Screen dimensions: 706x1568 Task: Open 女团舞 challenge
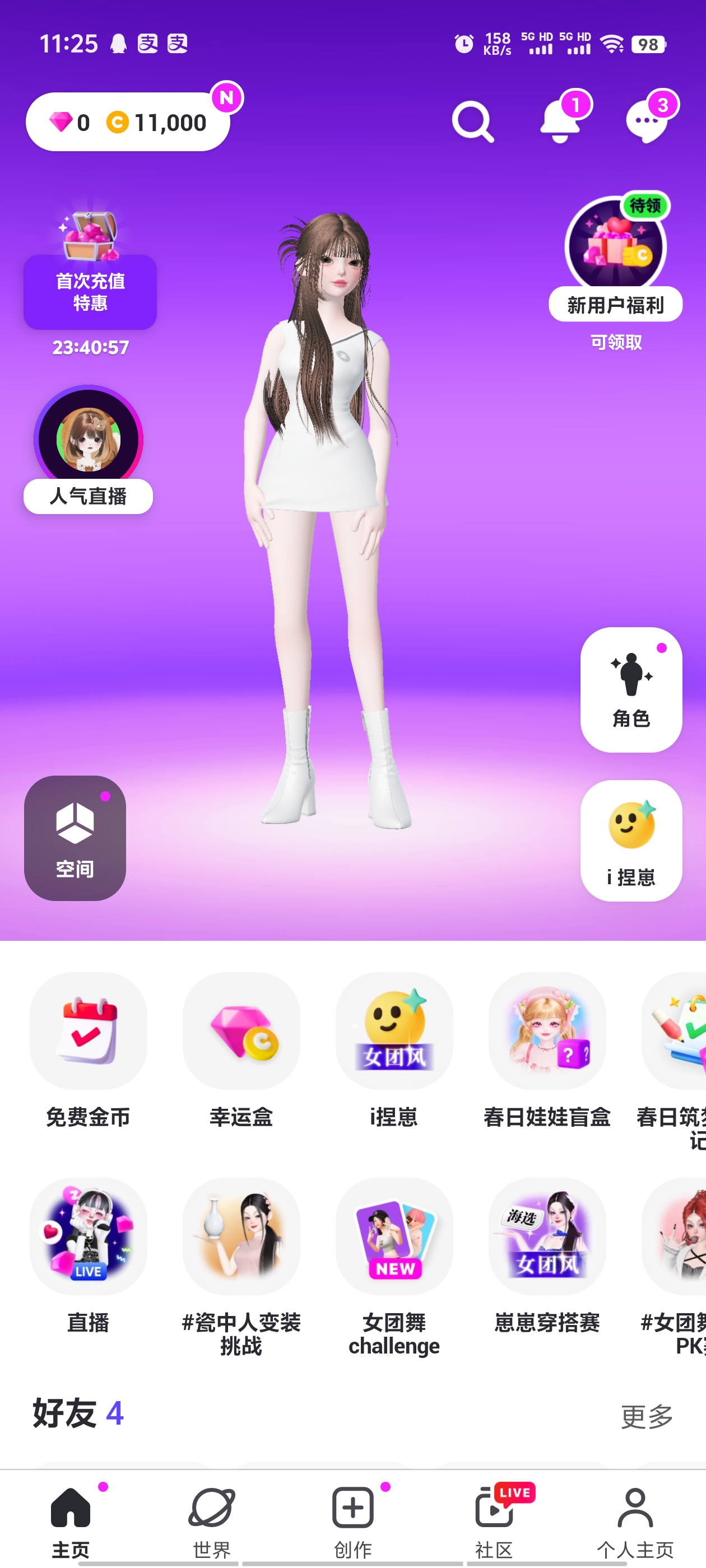pos(394,1255)
